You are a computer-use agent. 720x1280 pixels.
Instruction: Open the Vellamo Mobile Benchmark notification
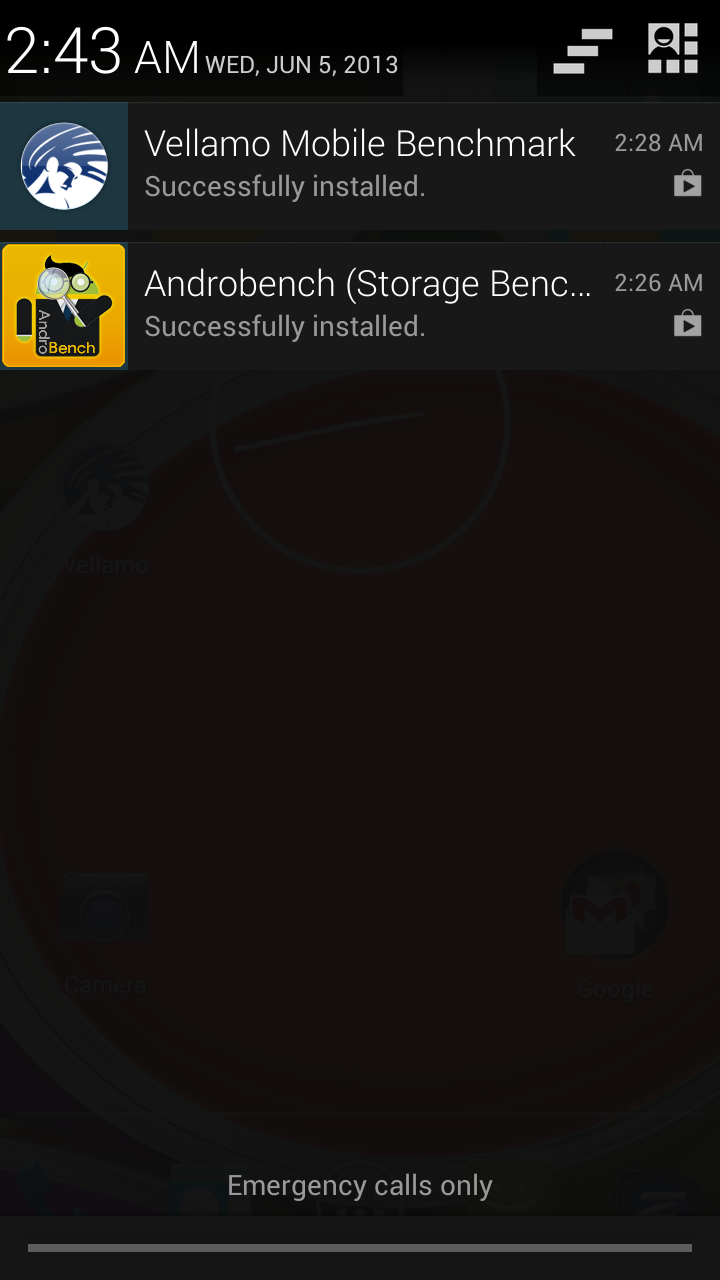click(360, 166)
